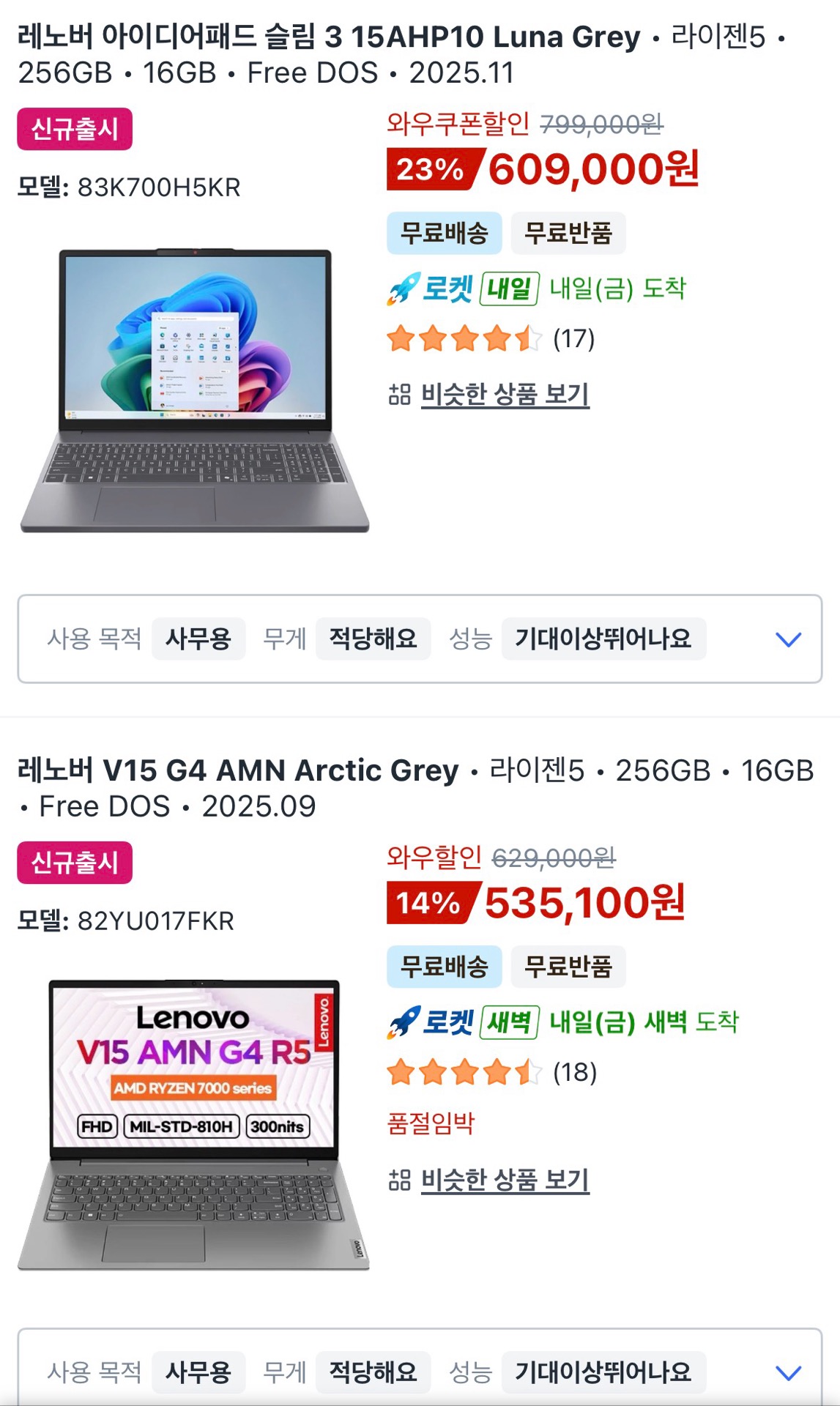
Task: Open the Lenovo V15 G4 AMN listing
Action: pyautogui.click(x=239, y=770)
